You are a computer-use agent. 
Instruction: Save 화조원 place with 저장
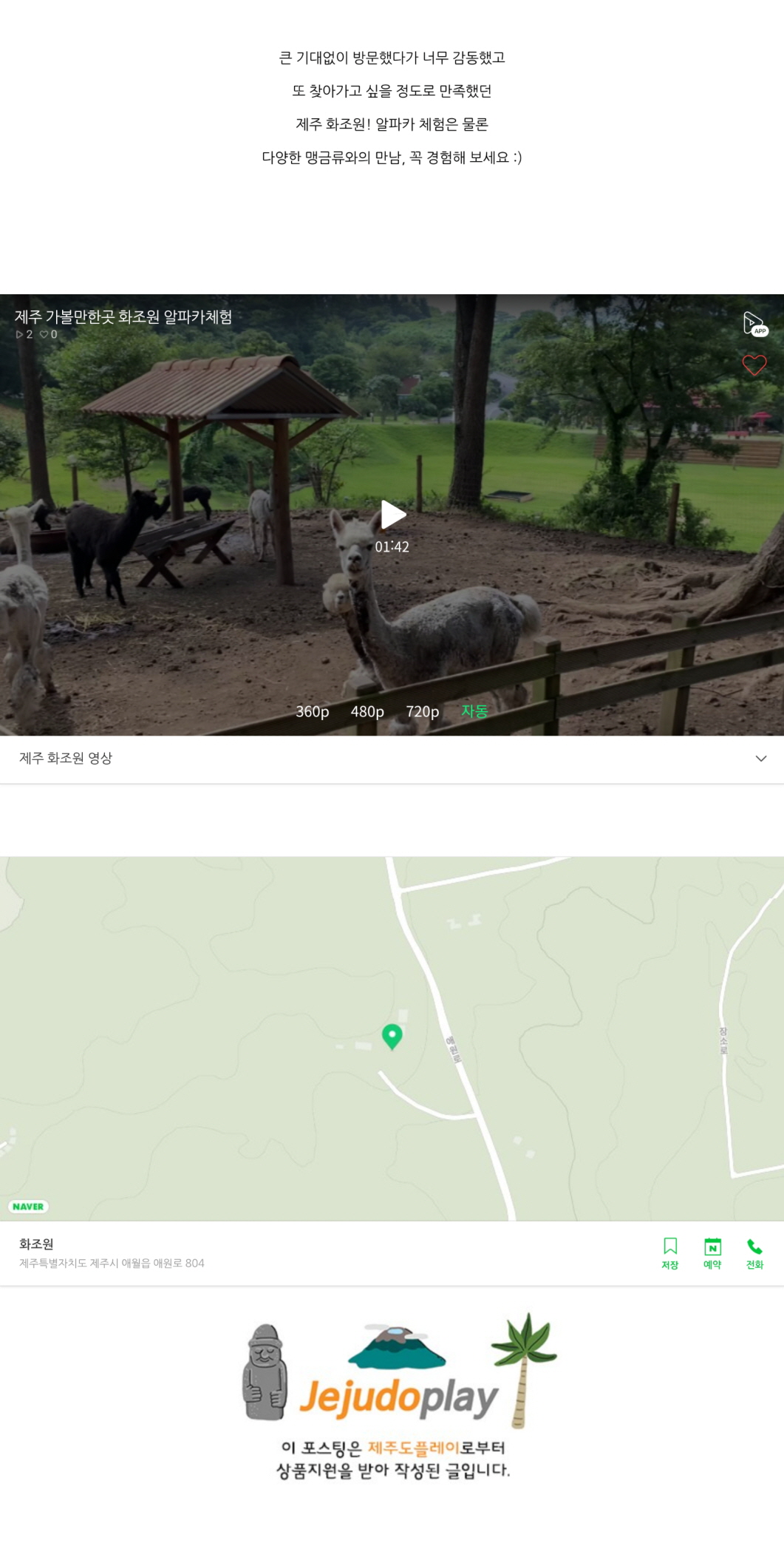pyautogui.click(x=669, y=1253)
